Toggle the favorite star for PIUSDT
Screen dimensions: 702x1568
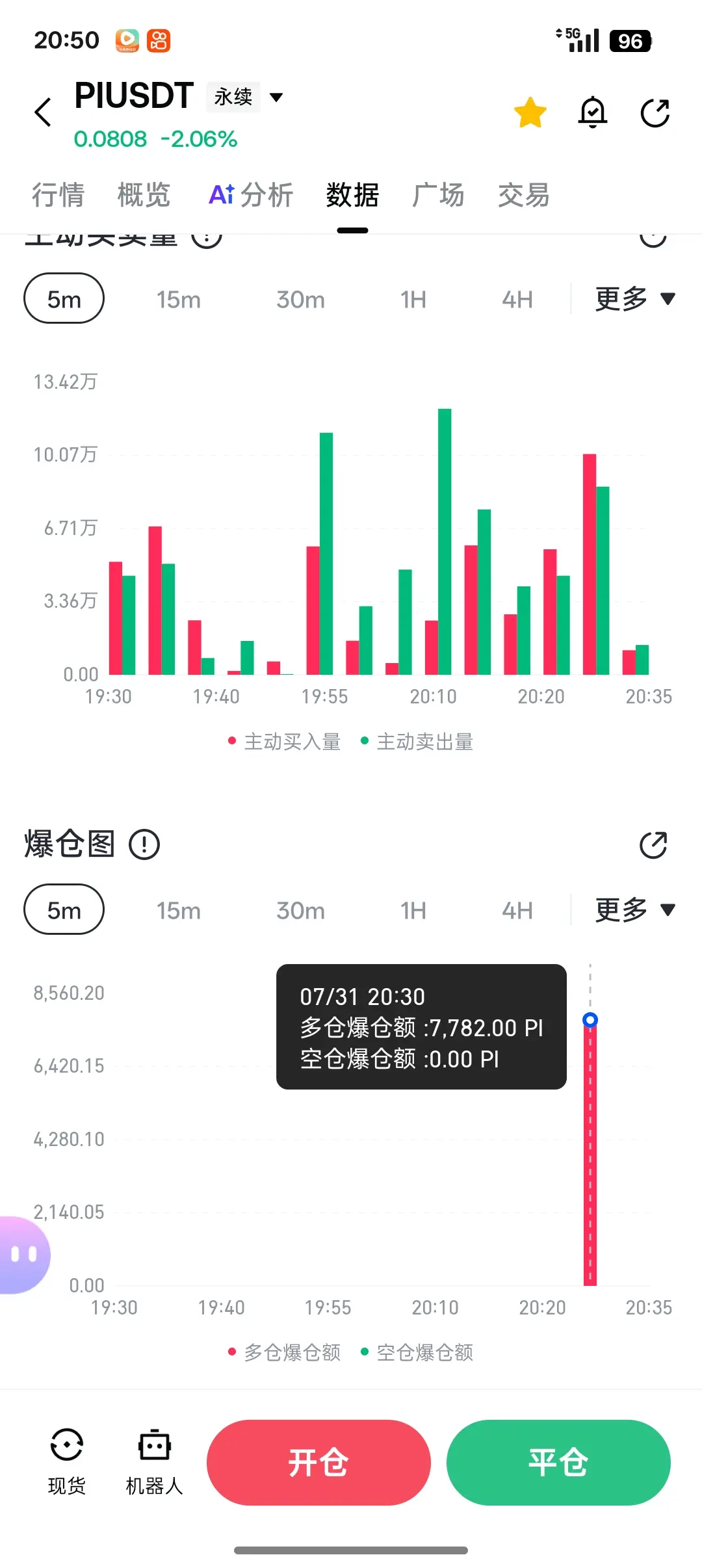530,112
